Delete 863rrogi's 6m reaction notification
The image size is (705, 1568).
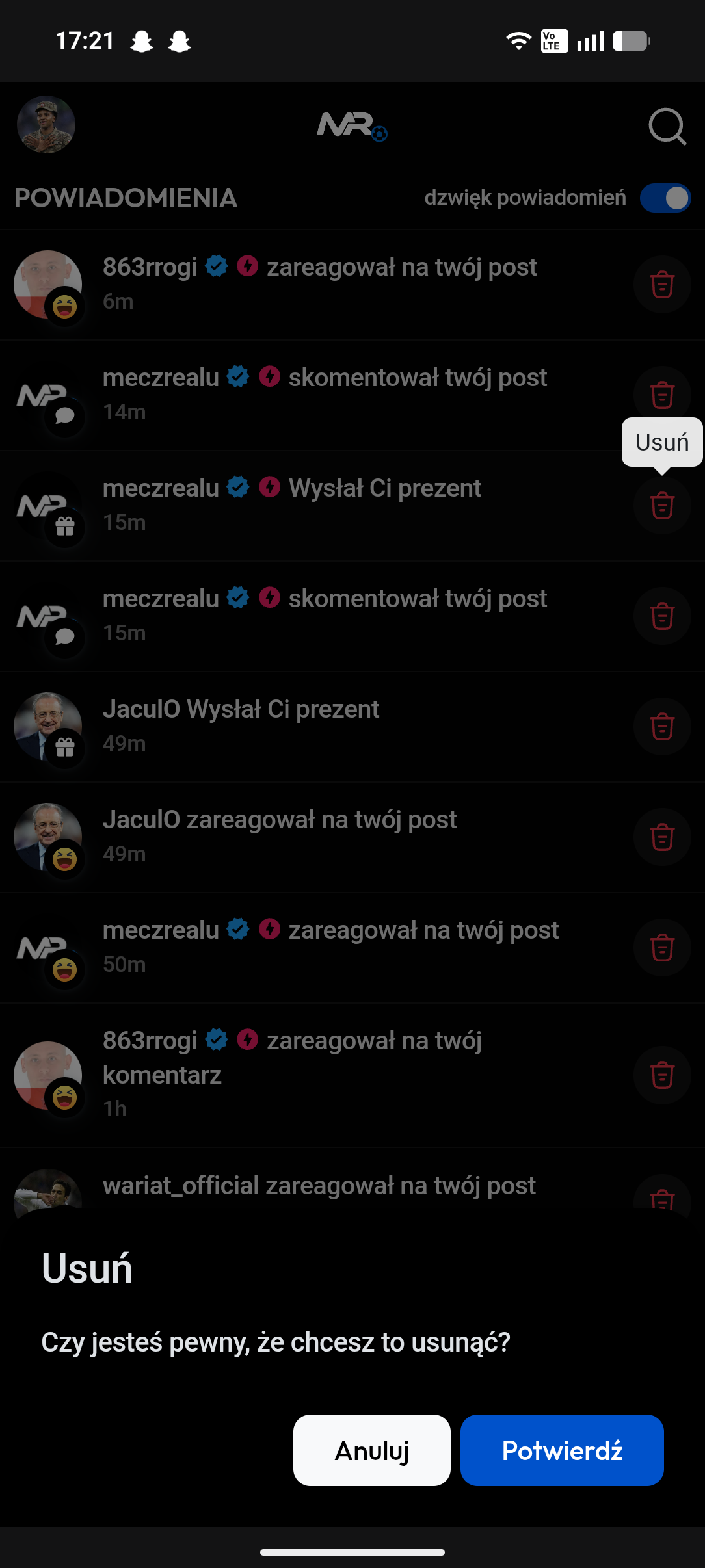tap(662, 285)
